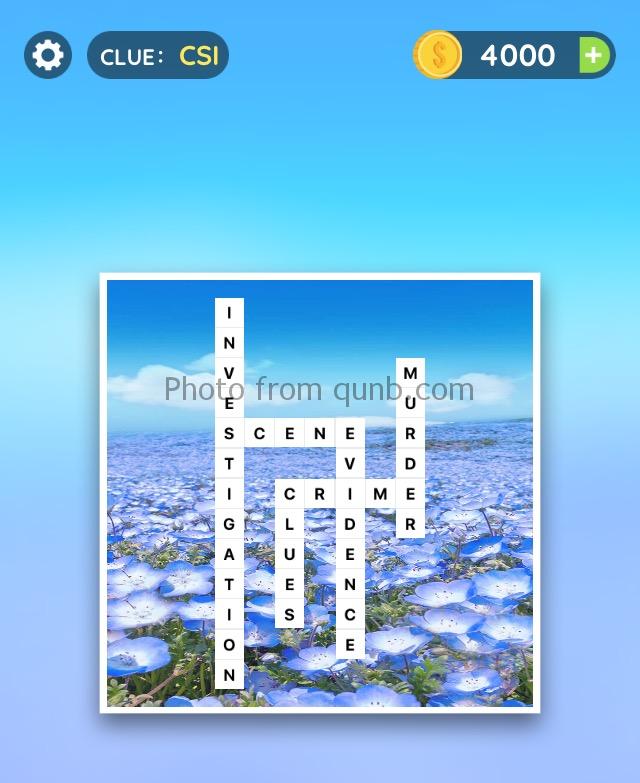
Task: Add more coins with the plus button
Action: click(x=594, y=55)
